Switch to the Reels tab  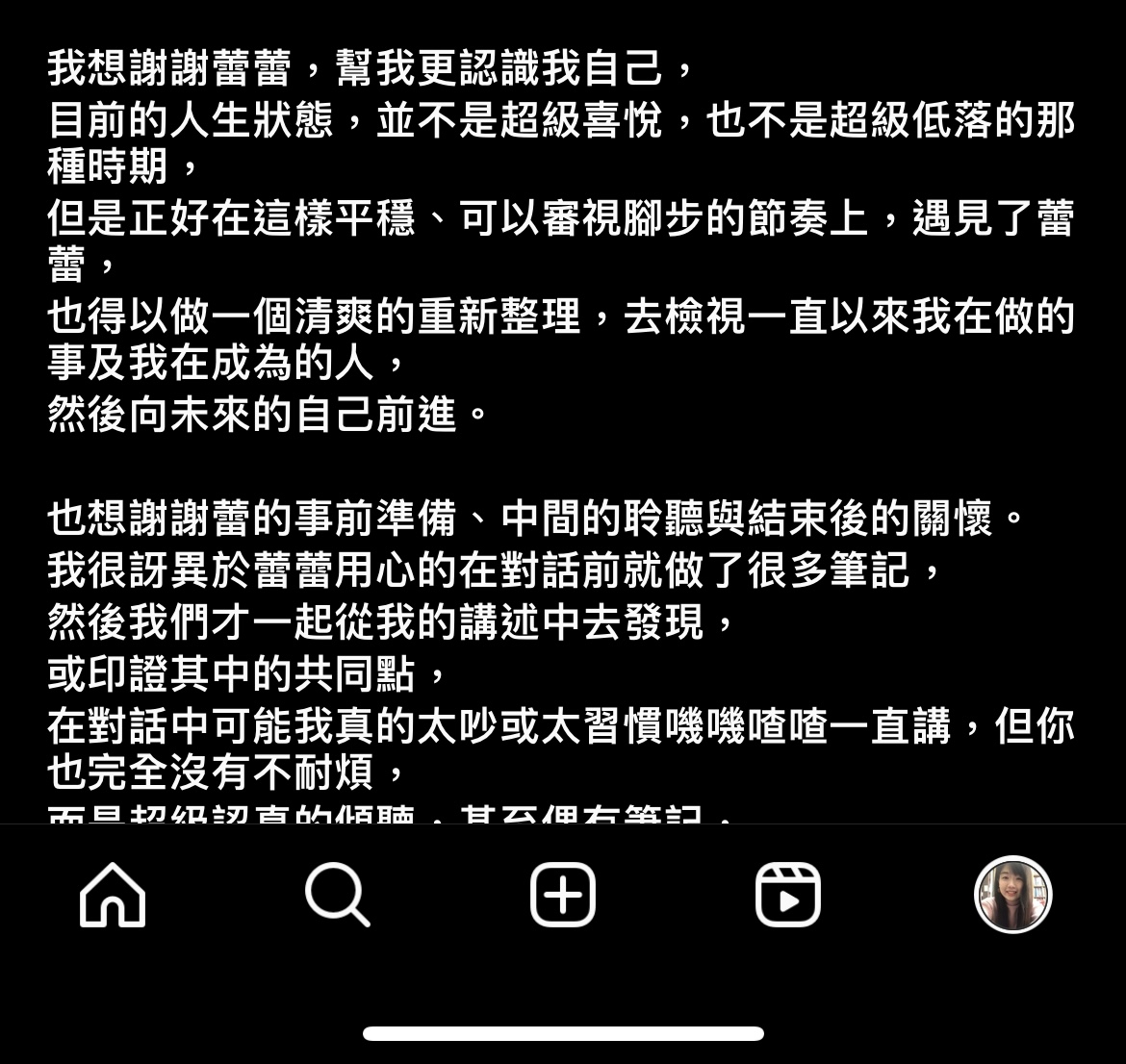pos(788,895)
